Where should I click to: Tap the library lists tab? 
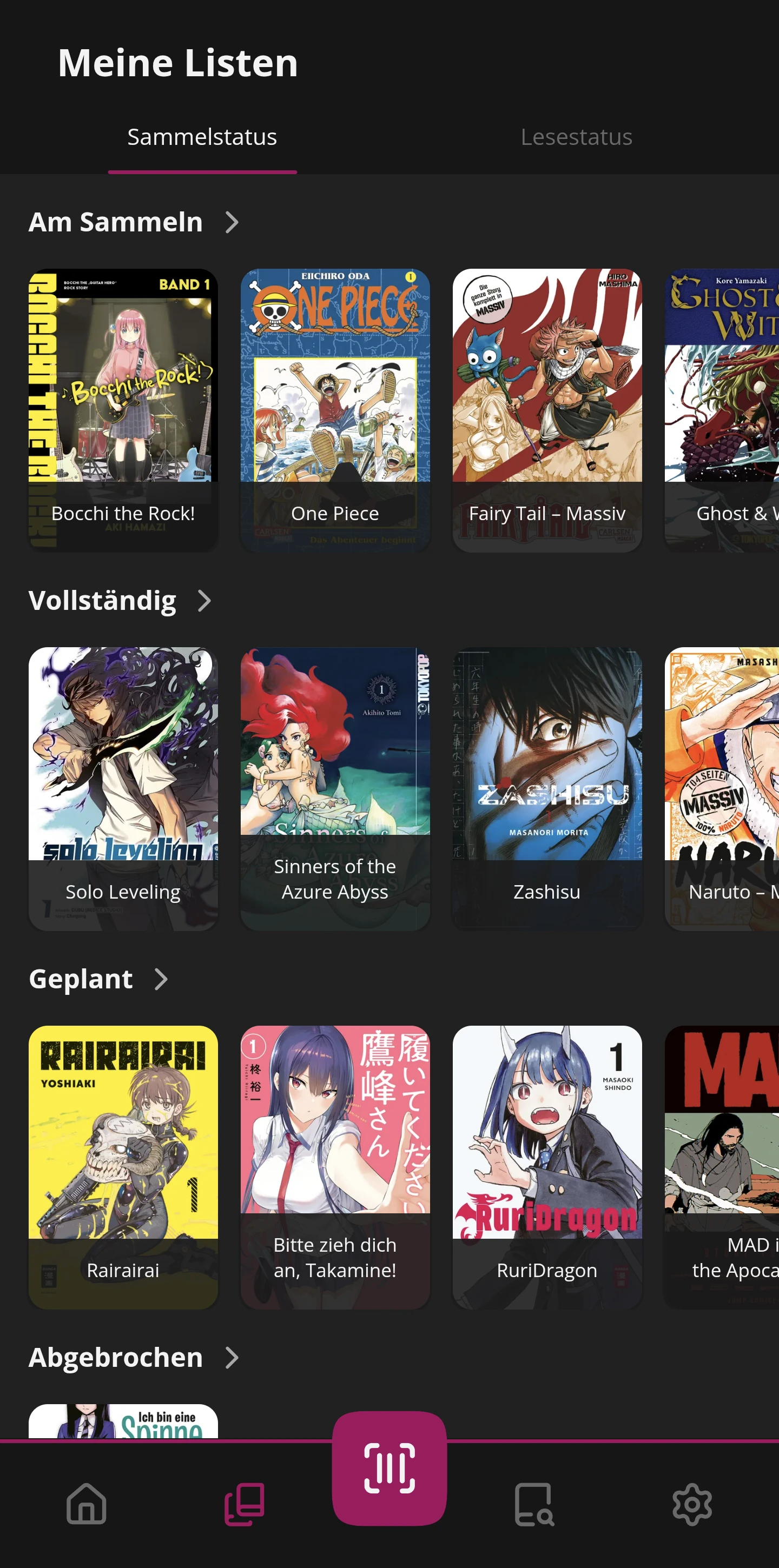pos(244,1504)
